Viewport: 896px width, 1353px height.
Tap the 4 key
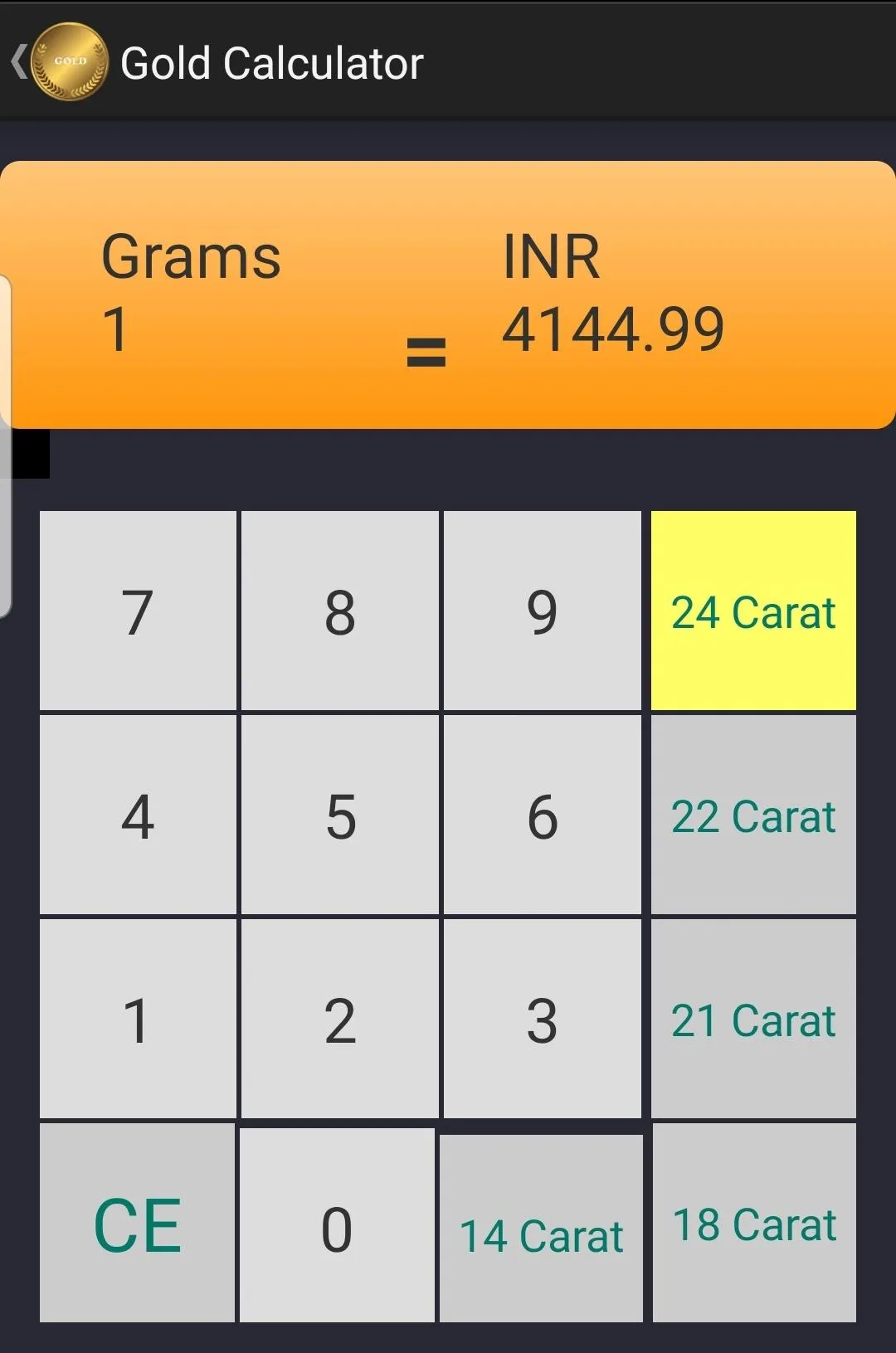(137, 815)
